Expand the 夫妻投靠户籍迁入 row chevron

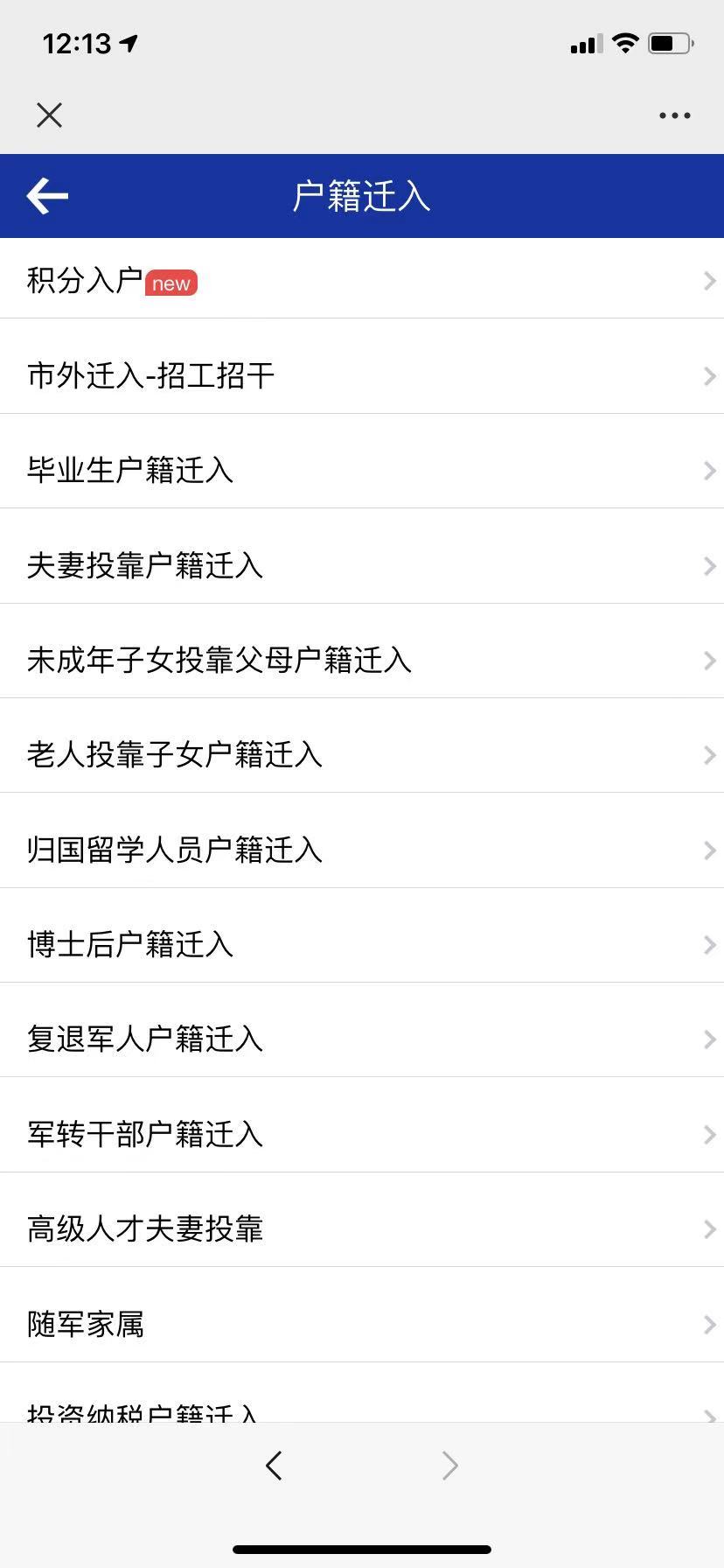(709, 565)
